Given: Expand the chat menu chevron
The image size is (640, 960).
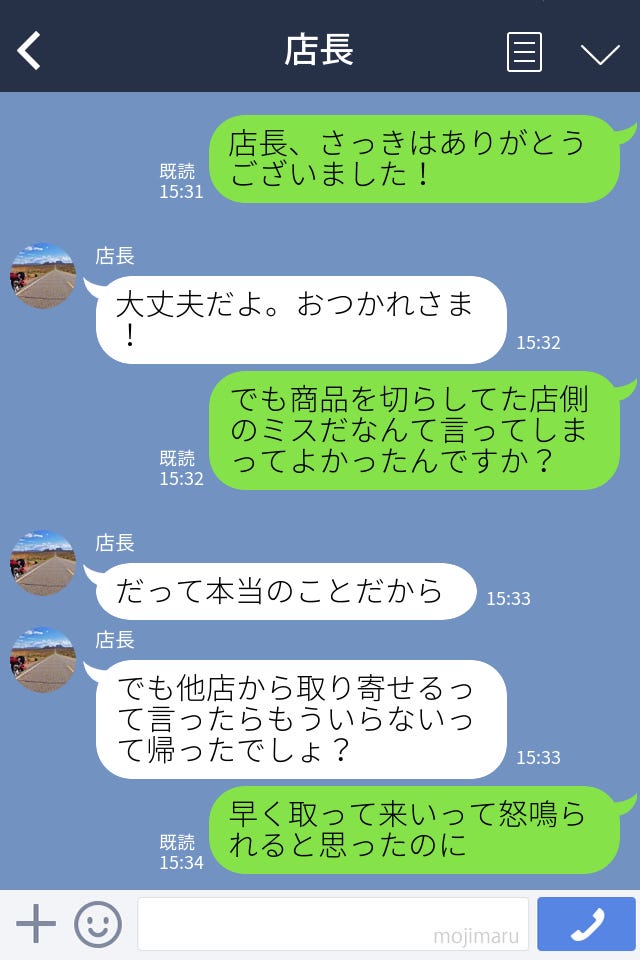Looking at the screenshot, I should [x=600, y=54].
